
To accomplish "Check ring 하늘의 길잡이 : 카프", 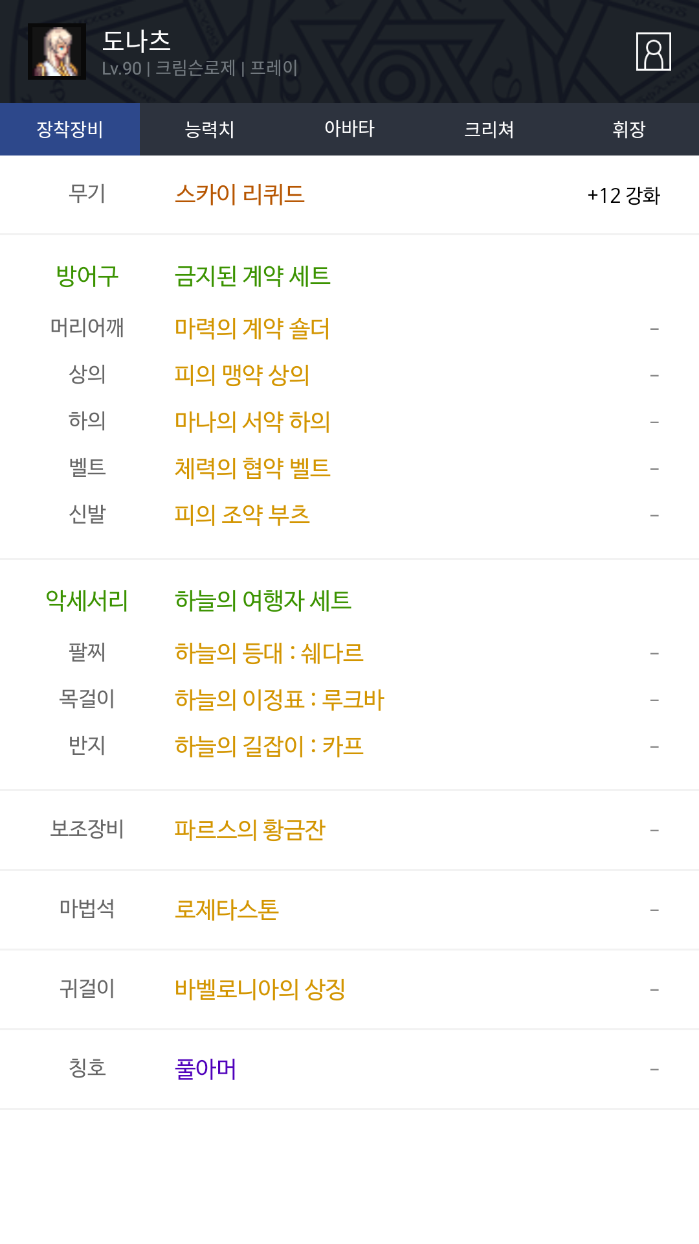I will click(268, 746).
